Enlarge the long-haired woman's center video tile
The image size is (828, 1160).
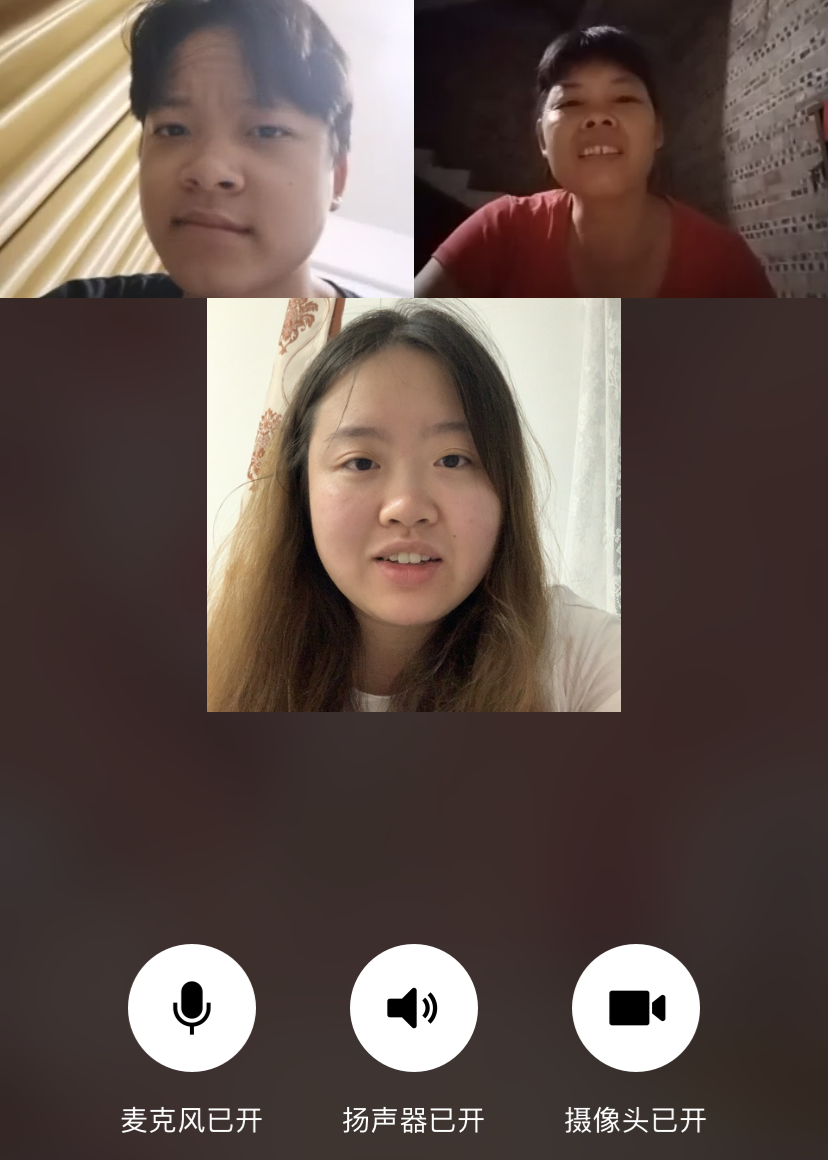413,505
